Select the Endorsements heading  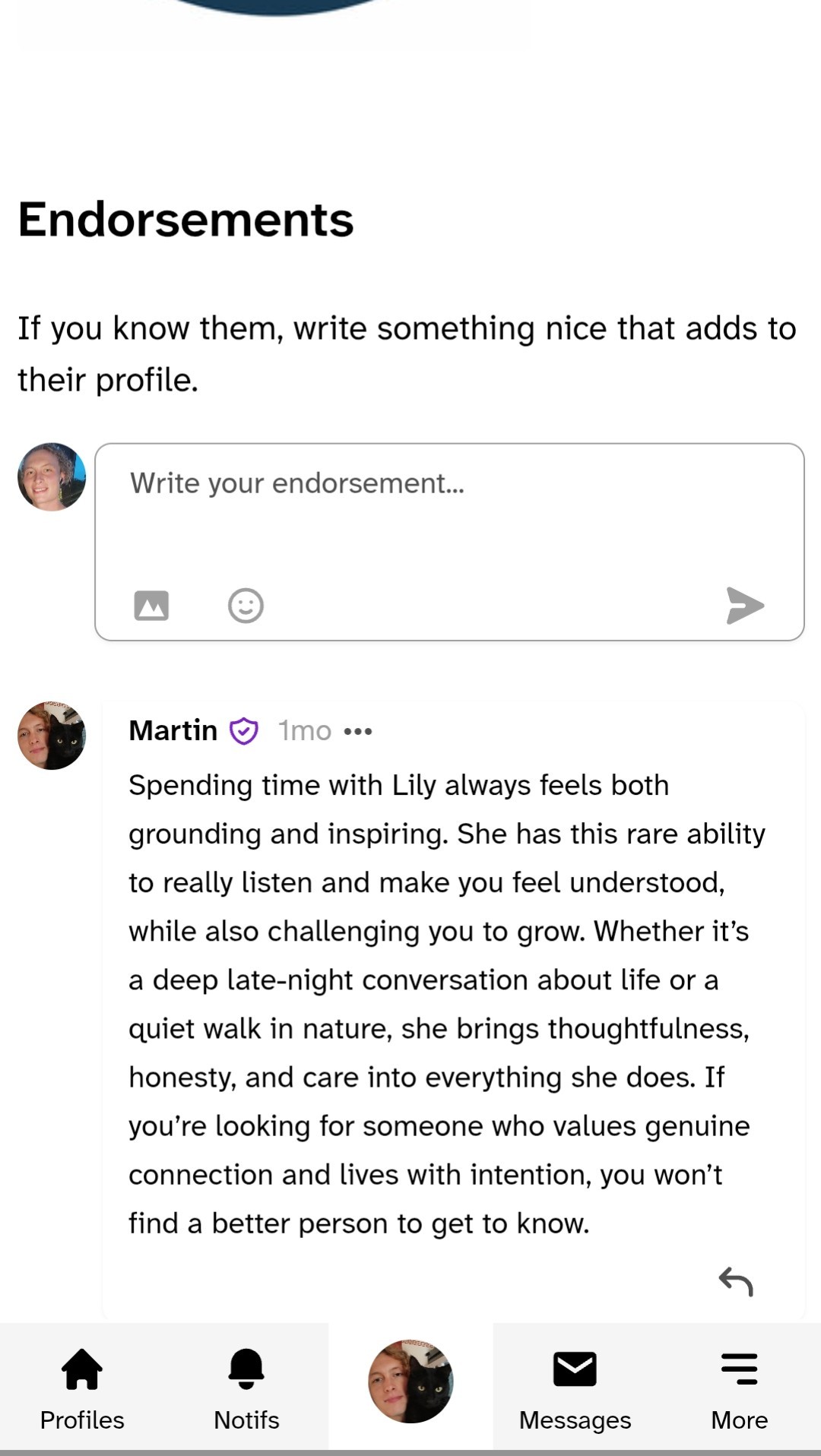(x=185, y=220)
